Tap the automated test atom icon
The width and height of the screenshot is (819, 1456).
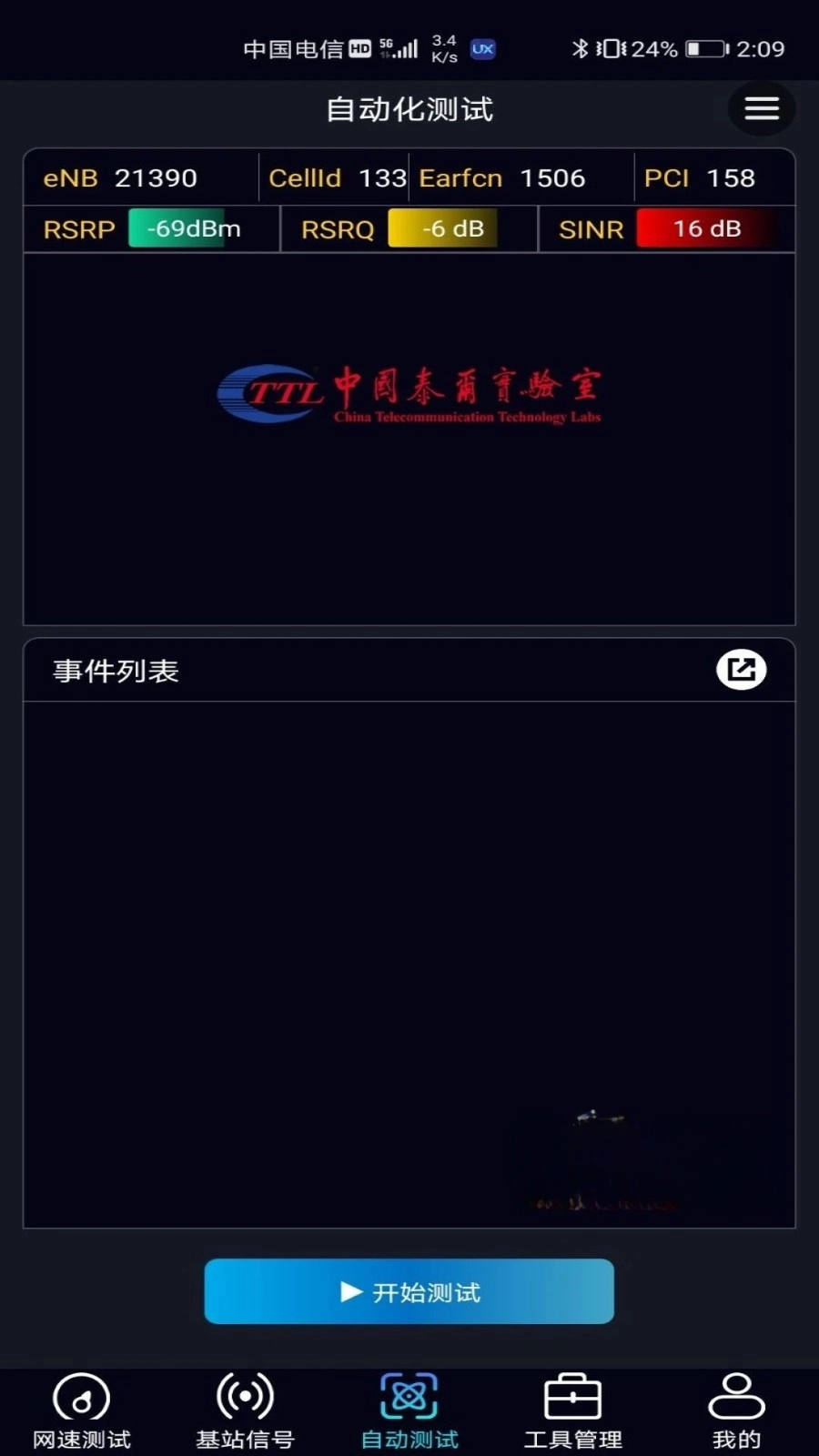coord(409,1395)
